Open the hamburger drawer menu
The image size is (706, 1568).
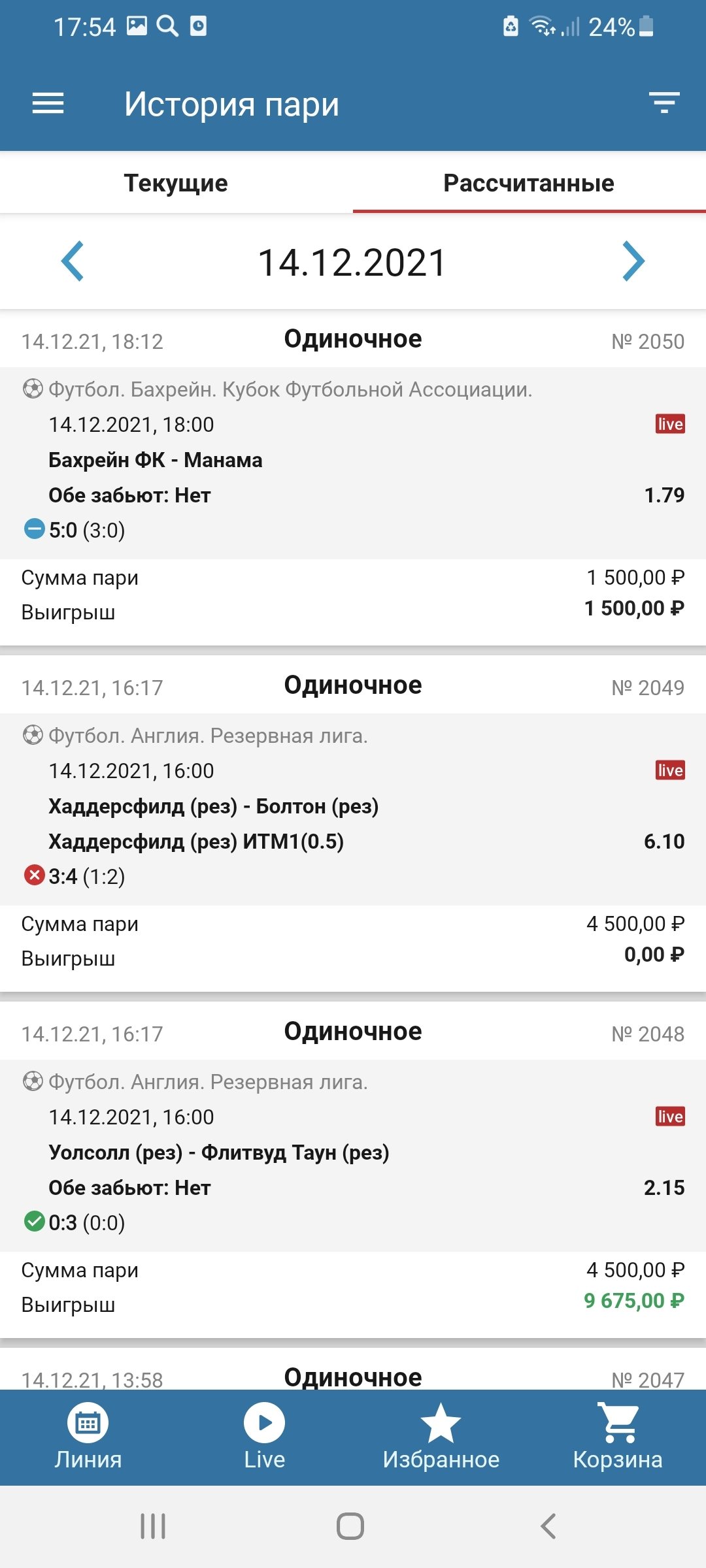coord(48,103)
